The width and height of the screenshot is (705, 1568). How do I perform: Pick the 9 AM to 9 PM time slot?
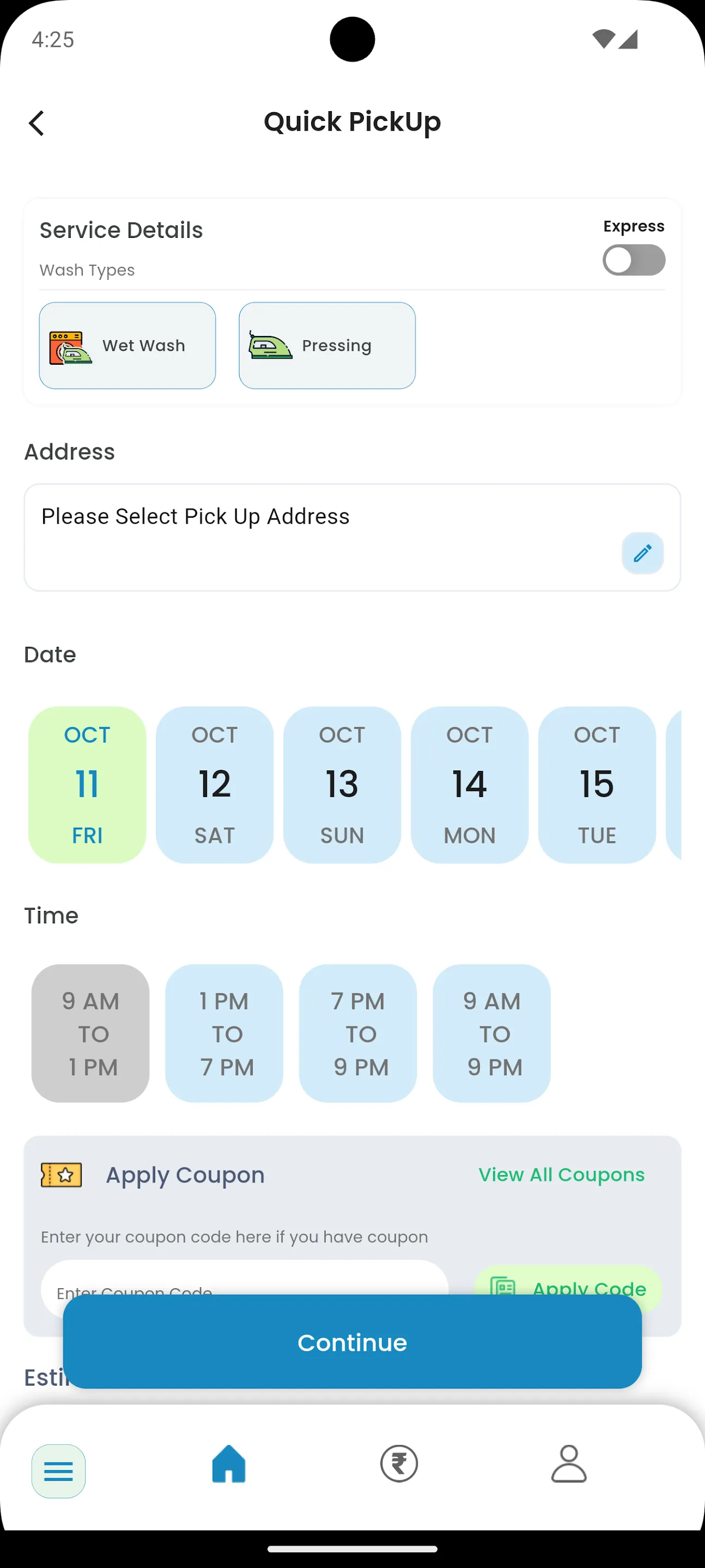tap(491, 1033)
